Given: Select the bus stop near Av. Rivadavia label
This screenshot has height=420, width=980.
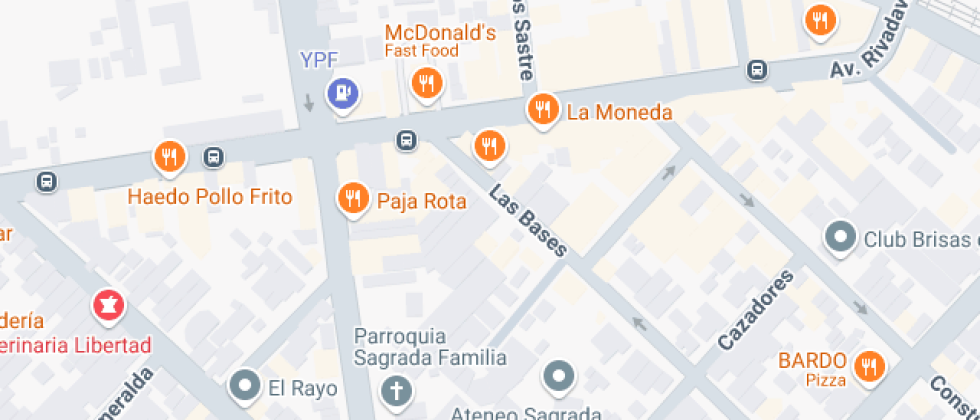Looking at the screenshot, I should [758, 70].
